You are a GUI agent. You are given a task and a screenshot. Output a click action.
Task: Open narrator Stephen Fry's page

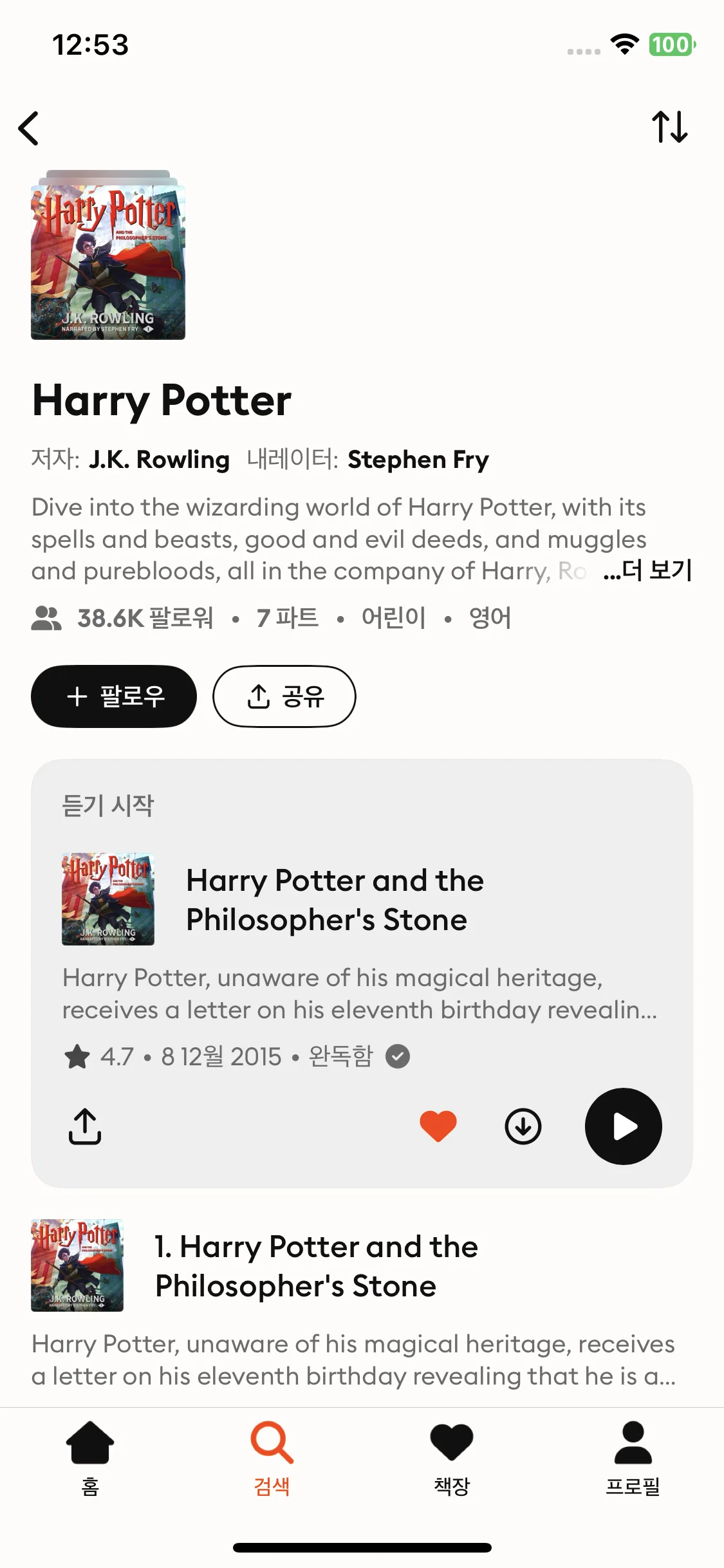point(418,460)
